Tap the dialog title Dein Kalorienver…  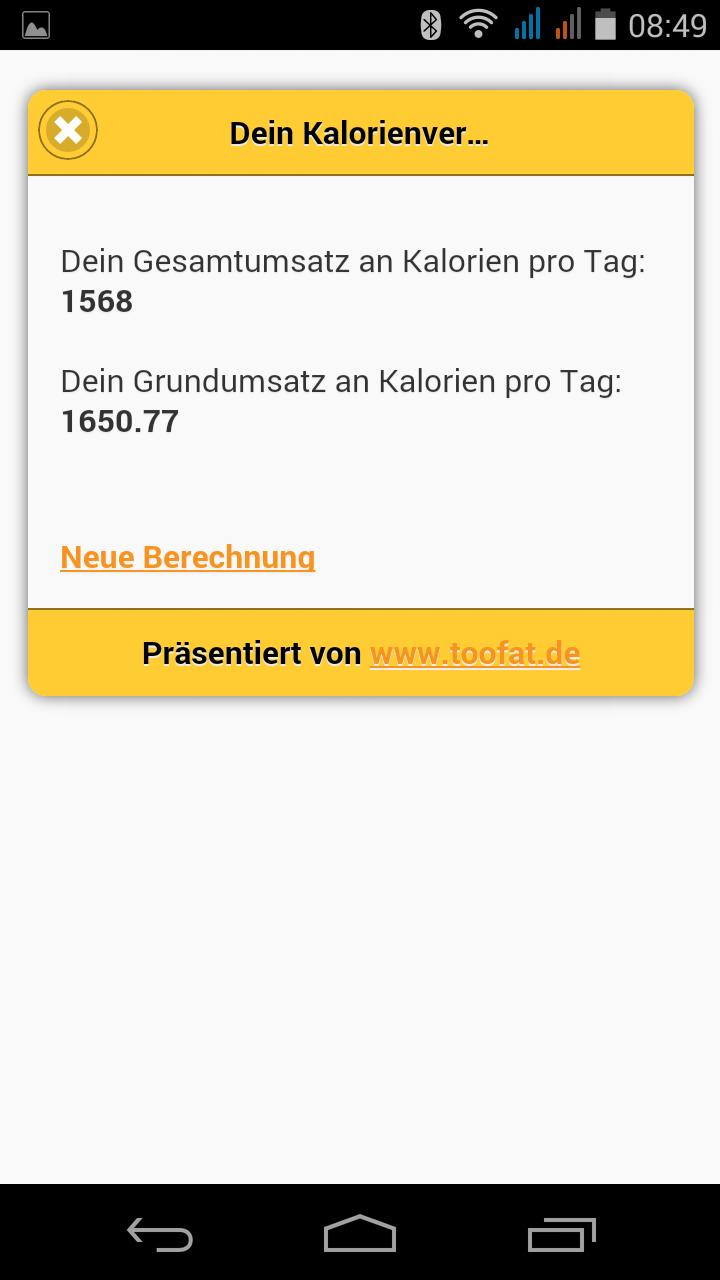[359, 132]
